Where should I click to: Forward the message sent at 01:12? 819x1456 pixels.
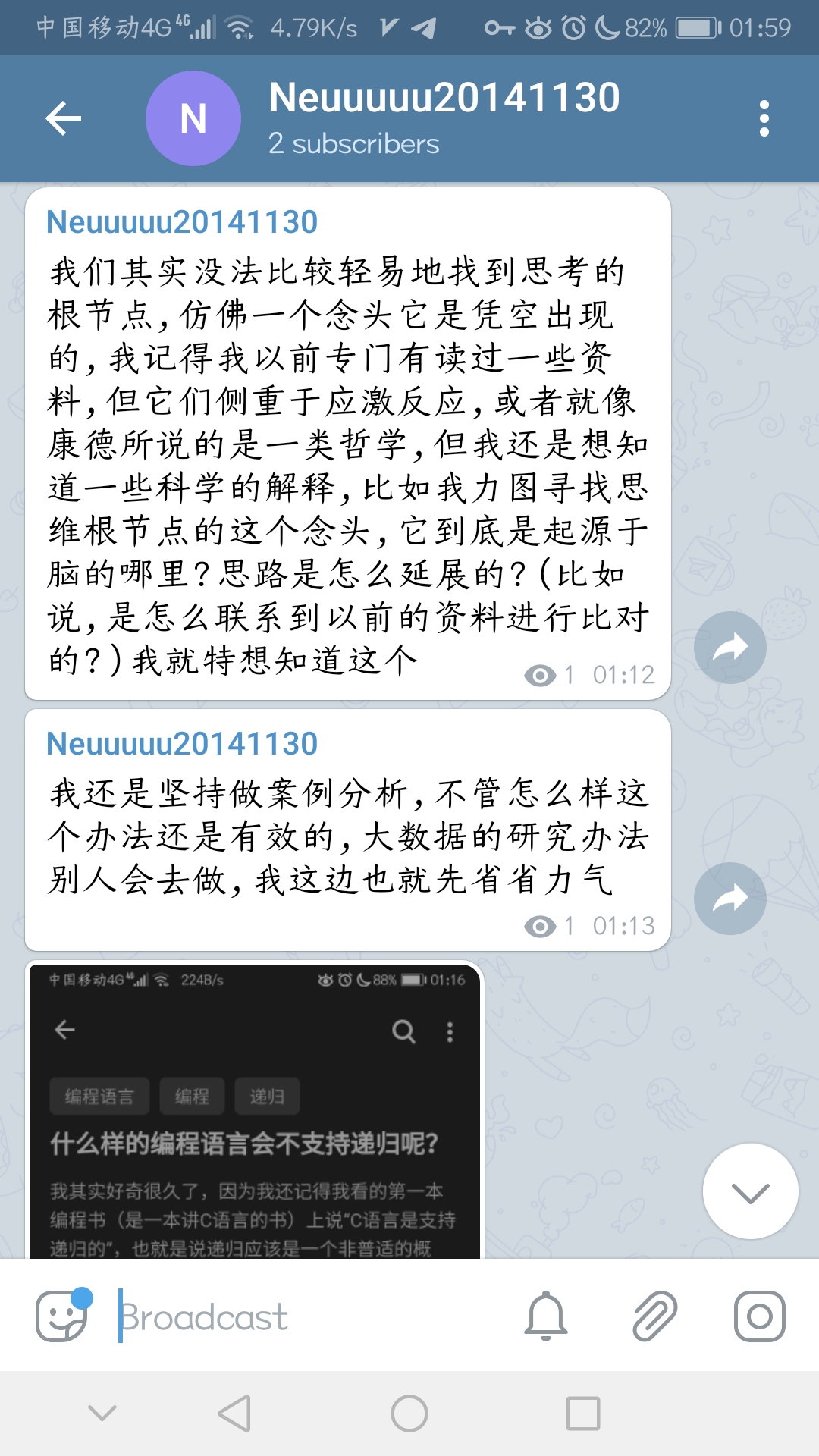point(730,648)
